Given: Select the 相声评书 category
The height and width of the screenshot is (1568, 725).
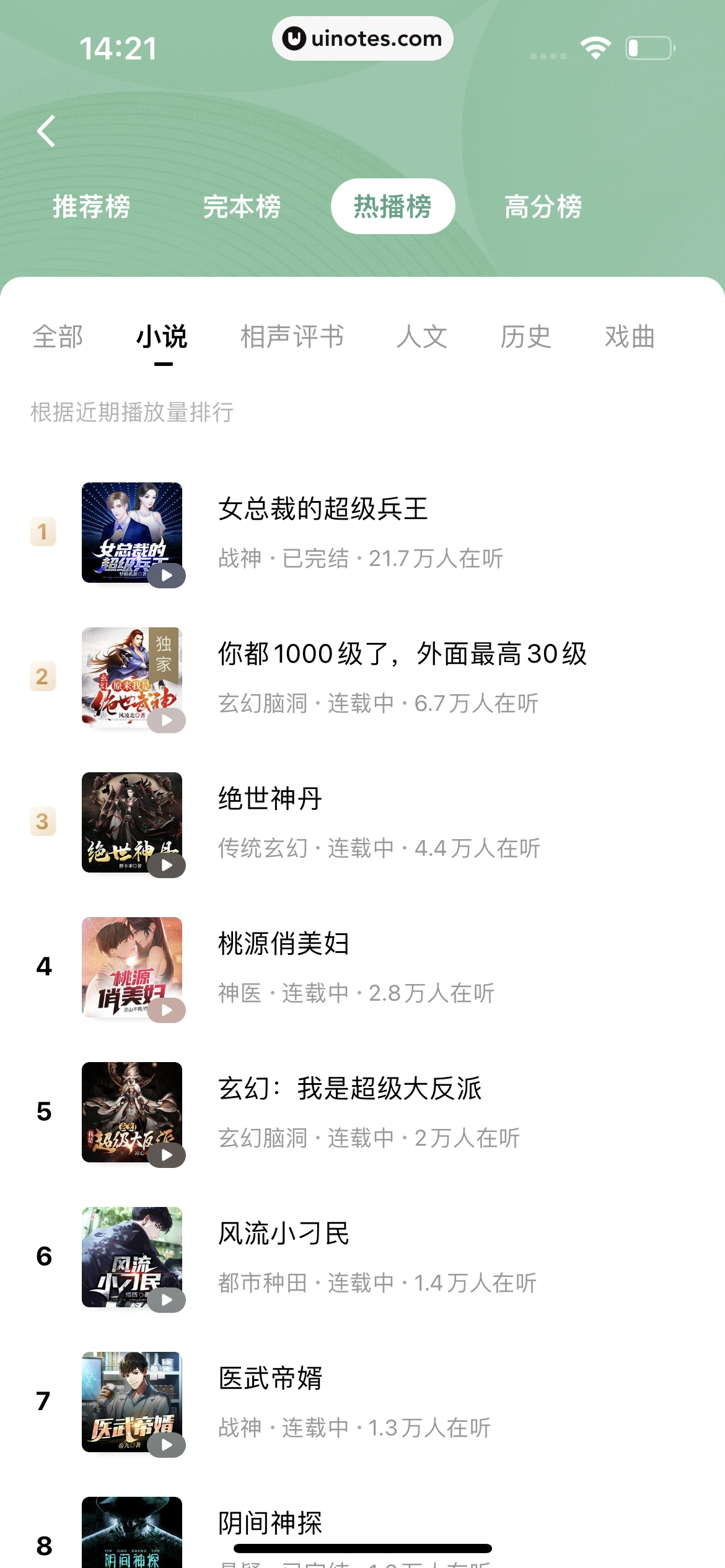Looking at the screenshot, I should point(292,338).
